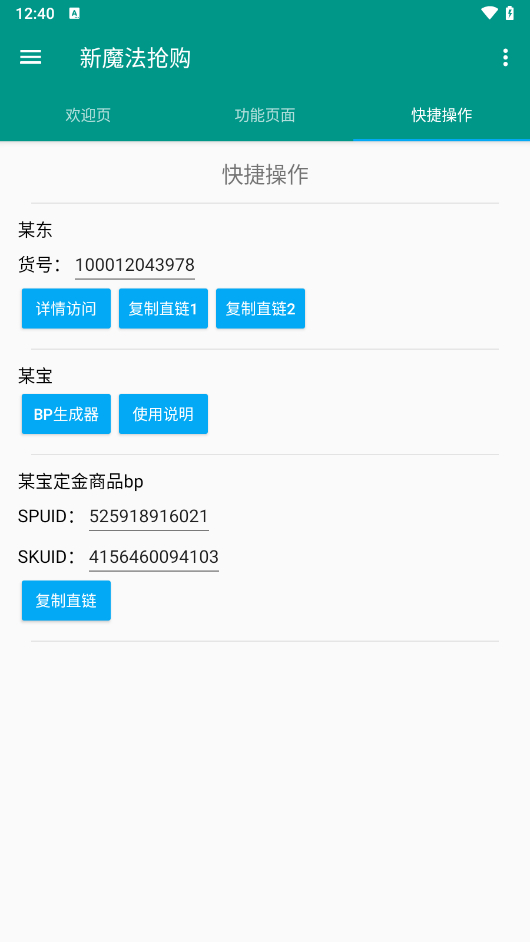Select the 快捷操作 tab
530x942 pixels.
(442, 115)
